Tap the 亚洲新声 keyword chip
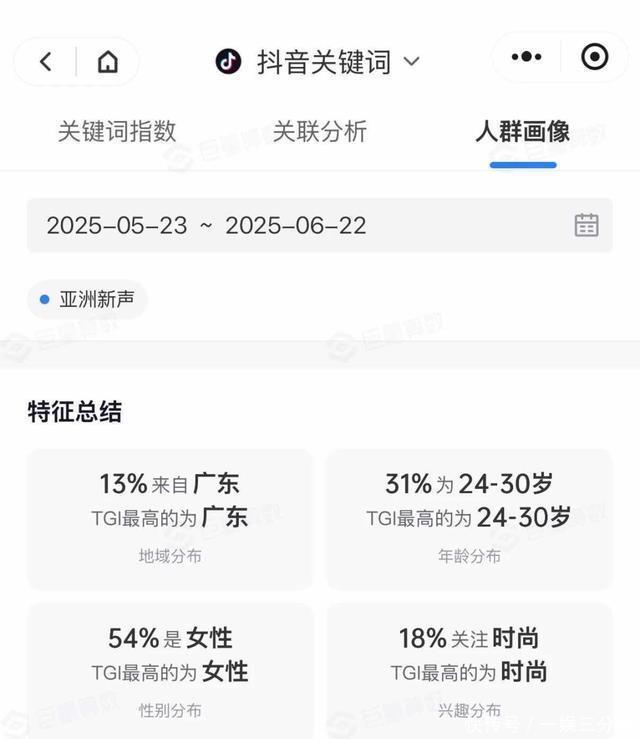The width and height of the screenshot is (640, 739). coord(88,299)
